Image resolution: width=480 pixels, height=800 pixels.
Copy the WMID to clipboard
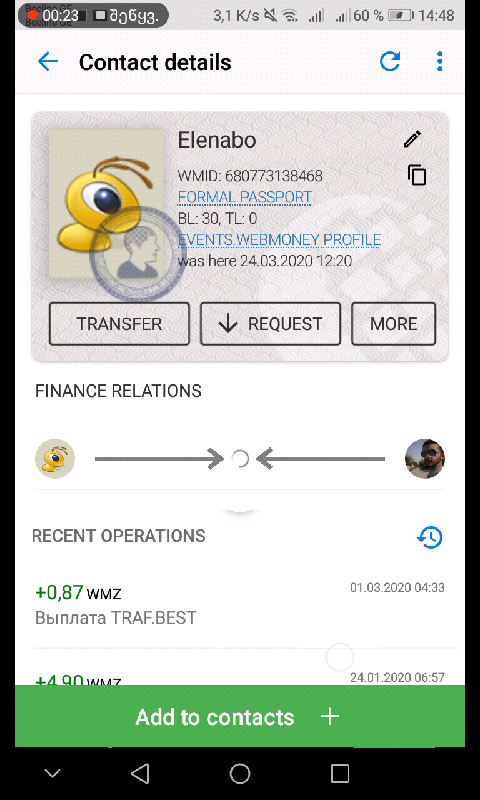coord(417,174)
